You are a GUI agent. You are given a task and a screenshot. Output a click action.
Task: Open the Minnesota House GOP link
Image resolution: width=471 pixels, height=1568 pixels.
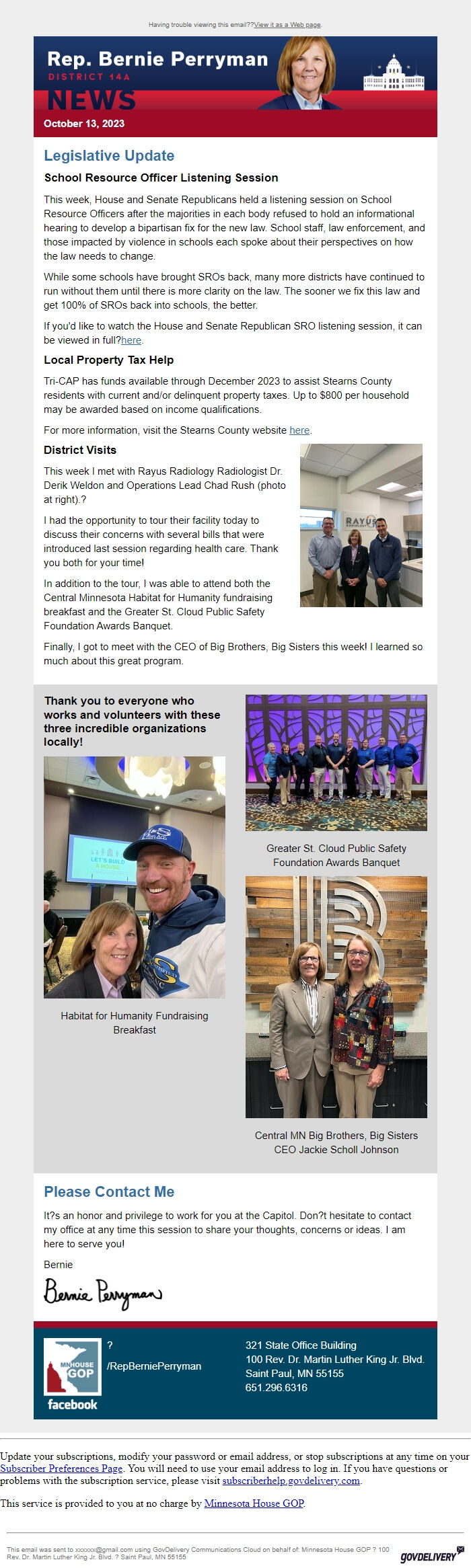point(254,1503)
